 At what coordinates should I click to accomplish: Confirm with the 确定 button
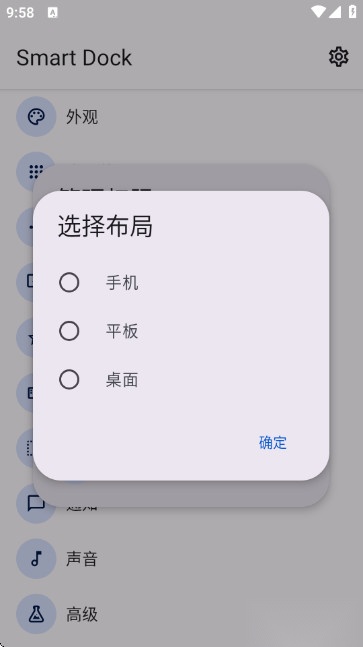273,443
